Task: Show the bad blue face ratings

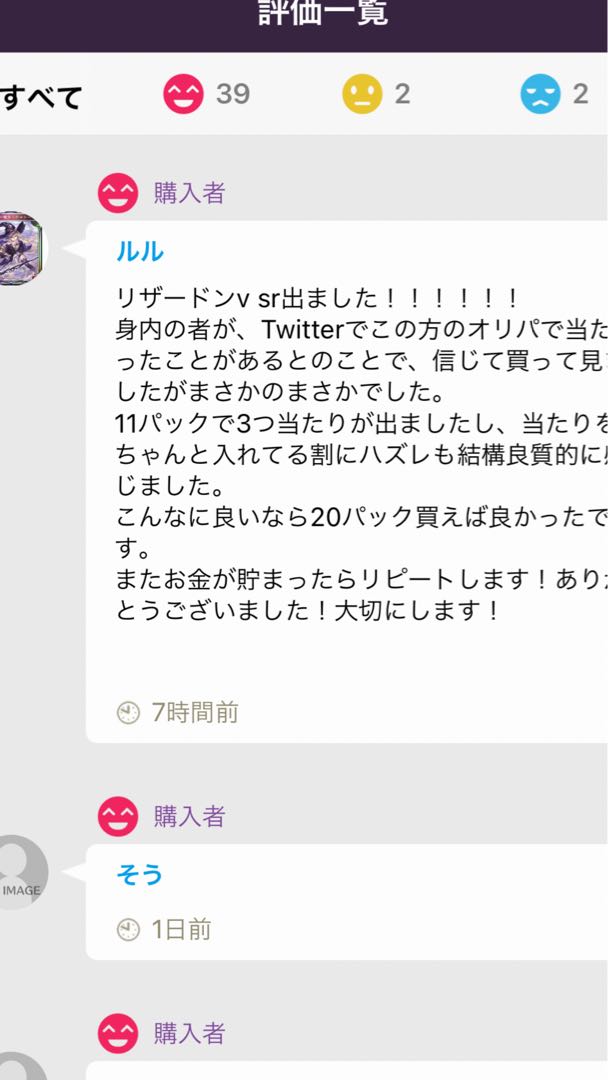Action: pos(555,95)
